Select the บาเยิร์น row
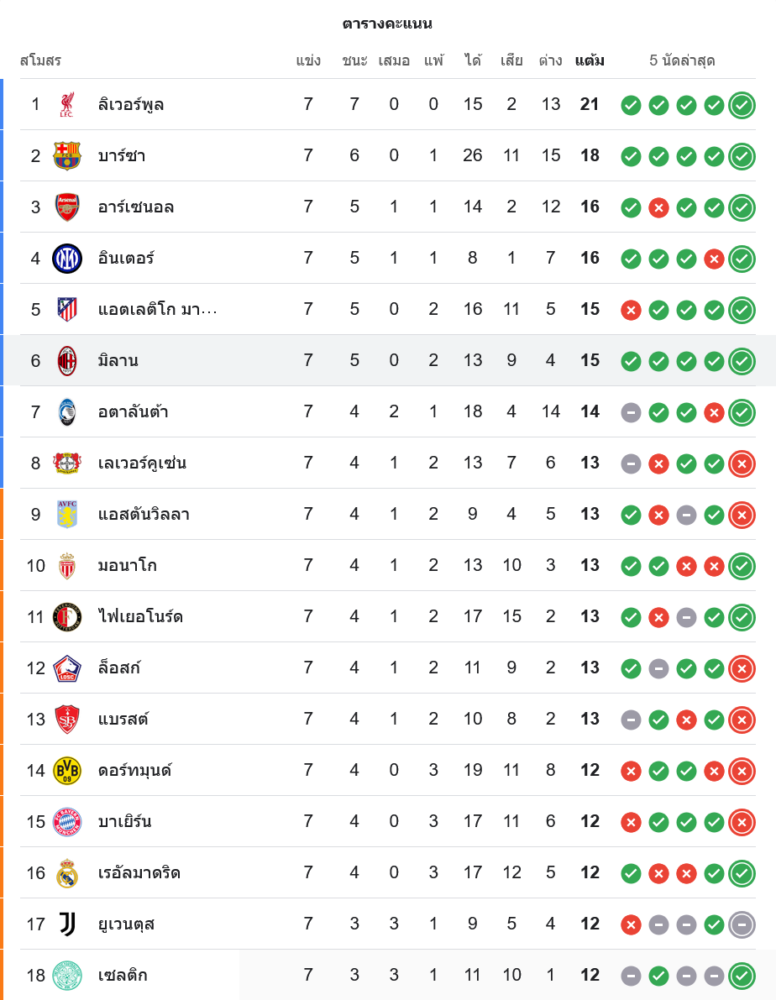 (125, 821)
